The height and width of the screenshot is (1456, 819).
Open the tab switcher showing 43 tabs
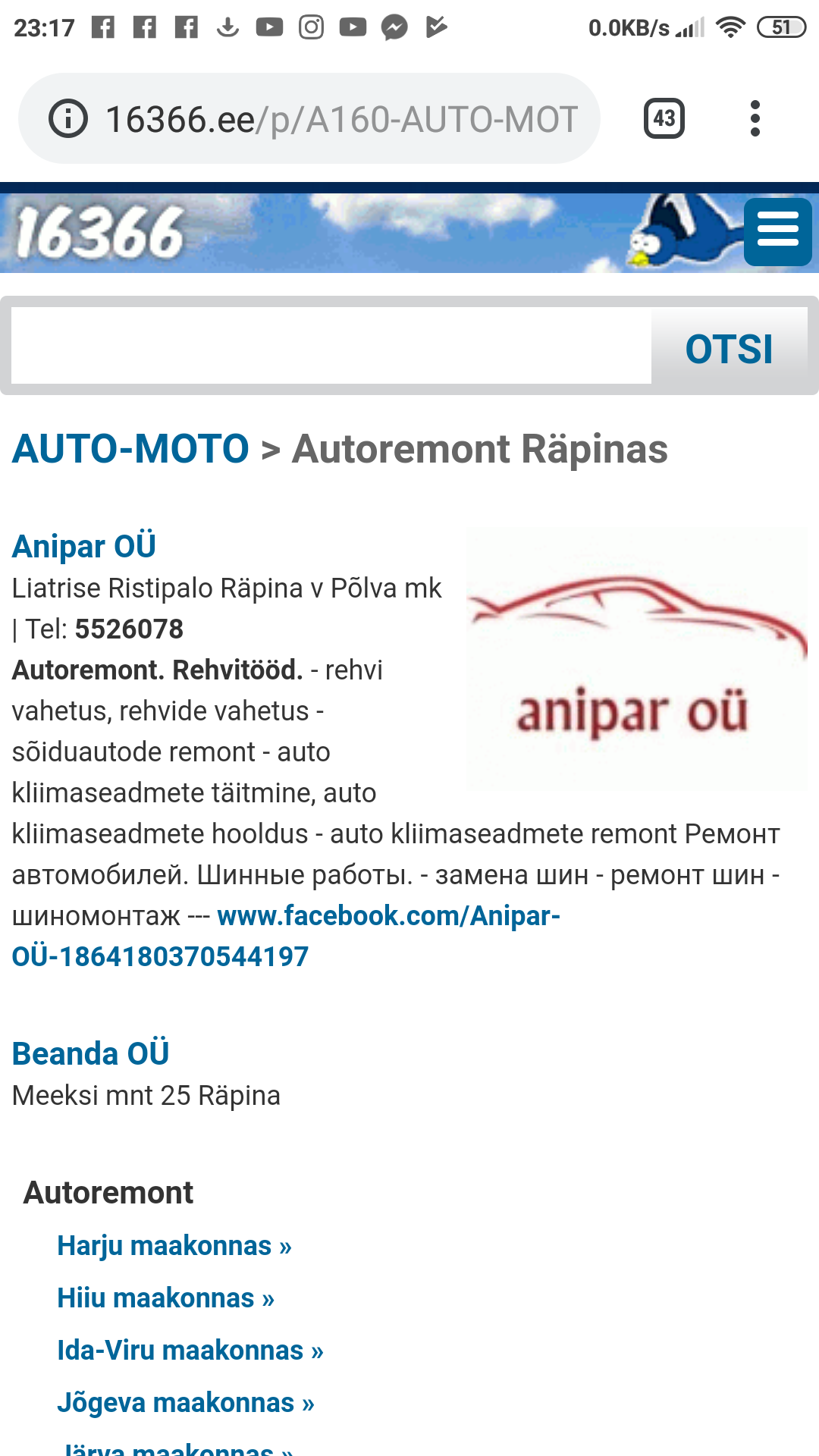664,119
